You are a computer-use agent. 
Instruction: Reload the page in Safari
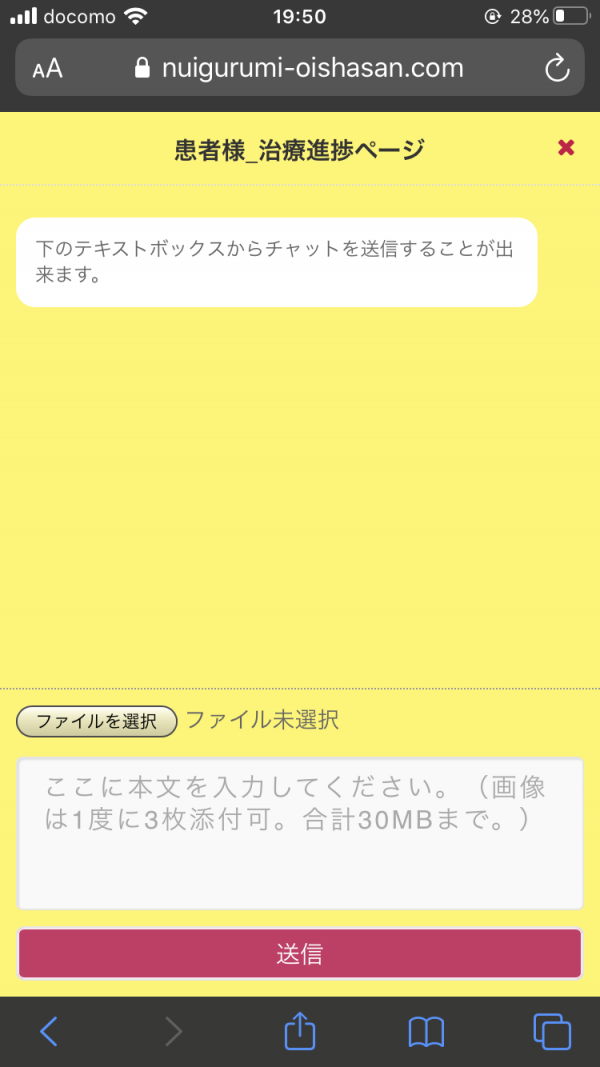(x=556, y=68)
